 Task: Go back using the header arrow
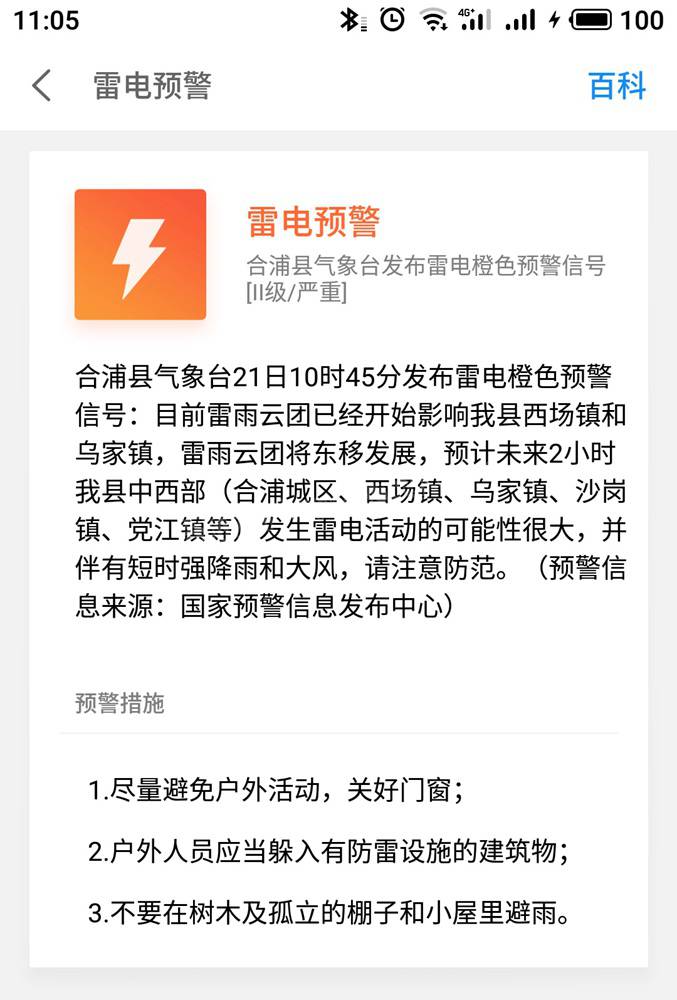coord(41,86)
